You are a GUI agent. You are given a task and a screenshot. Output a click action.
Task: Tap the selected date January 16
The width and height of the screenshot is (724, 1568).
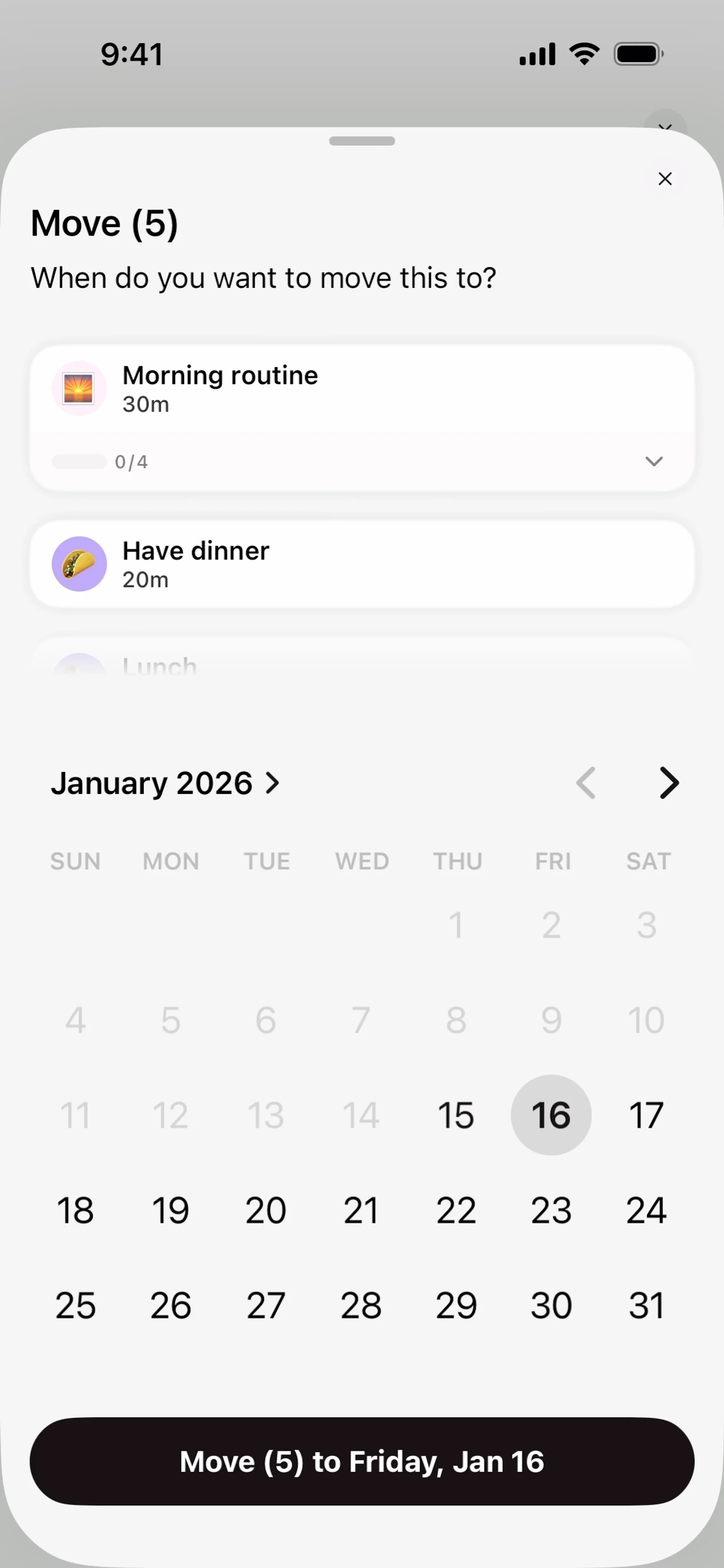[x=551, y=1115]
